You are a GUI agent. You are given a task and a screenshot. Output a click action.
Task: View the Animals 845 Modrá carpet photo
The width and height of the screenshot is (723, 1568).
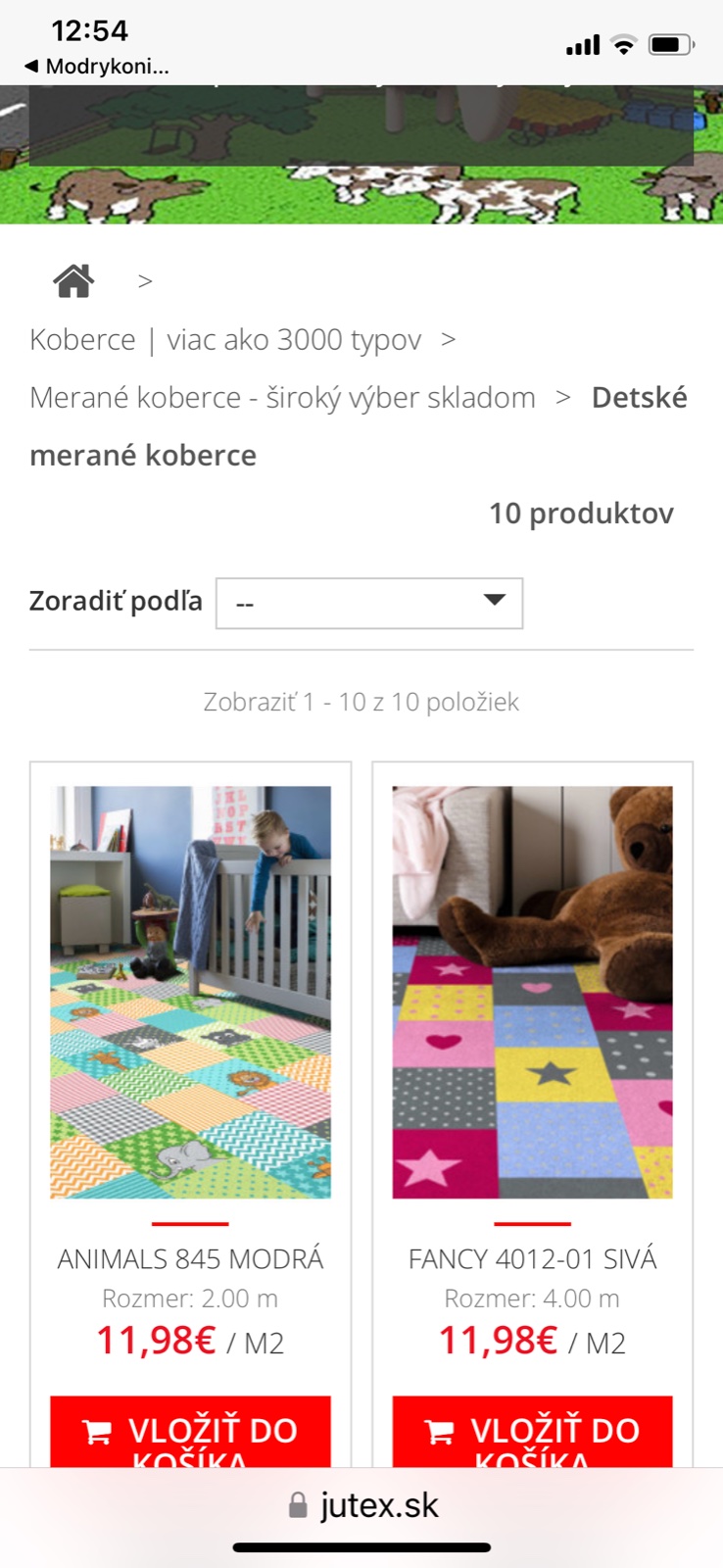coord(190,992)
